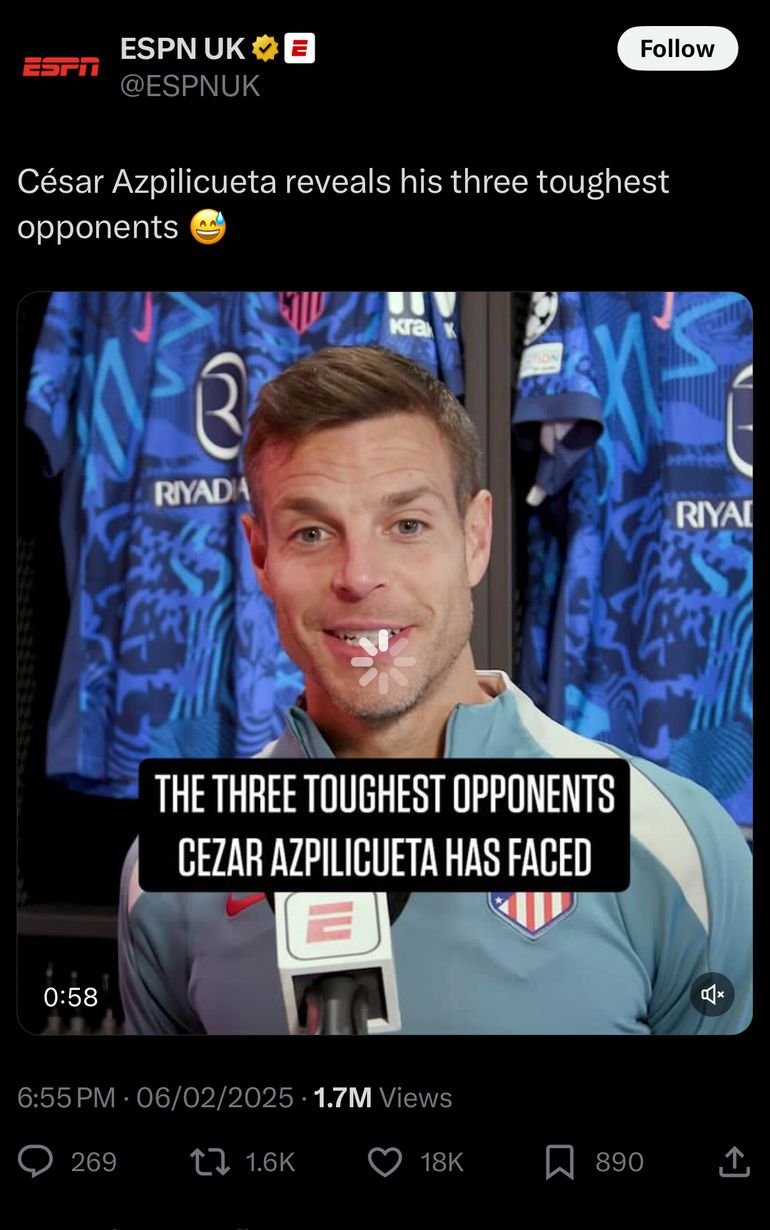770x1230 pixels.
Task: Repost the ESPN UK tweet
Action: pyautogui.click(x=208, y=1161)
